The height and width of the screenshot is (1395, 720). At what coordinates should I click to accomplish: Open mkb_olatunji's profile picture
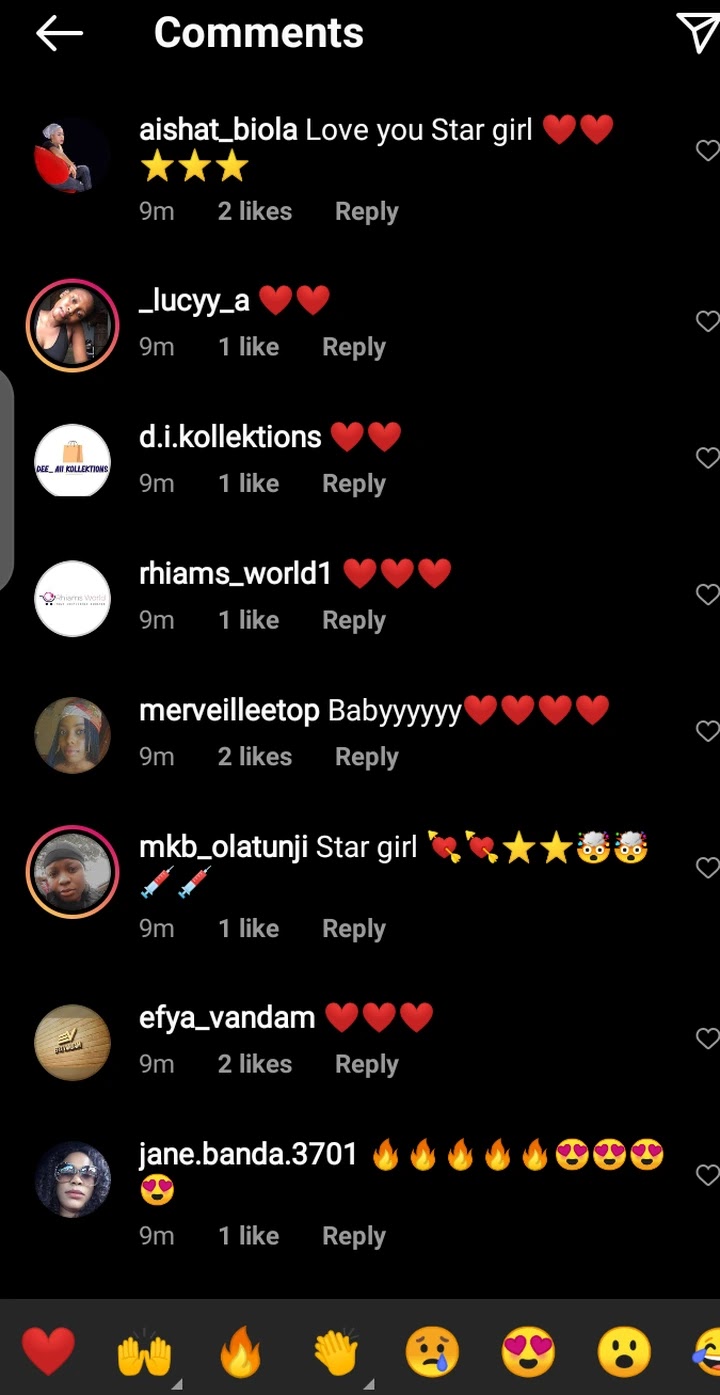tap(72, 872)
